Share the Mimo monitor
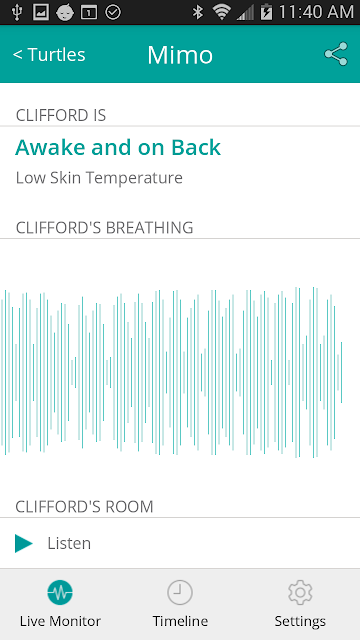The height and width of the screenshot is (640, 360). pos(336,54)
